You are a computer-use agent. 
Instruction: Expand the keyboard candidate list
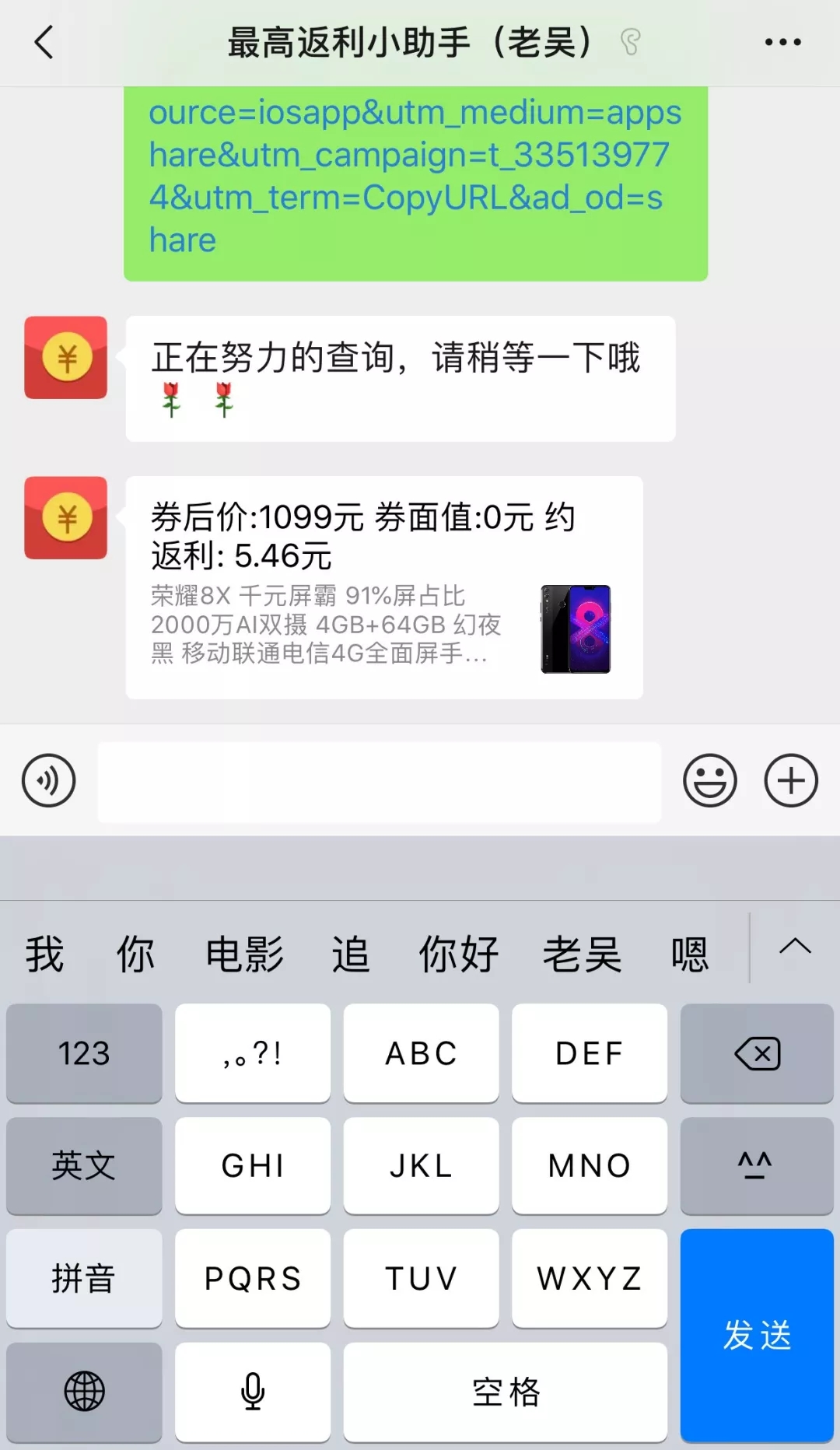(795, 947)
